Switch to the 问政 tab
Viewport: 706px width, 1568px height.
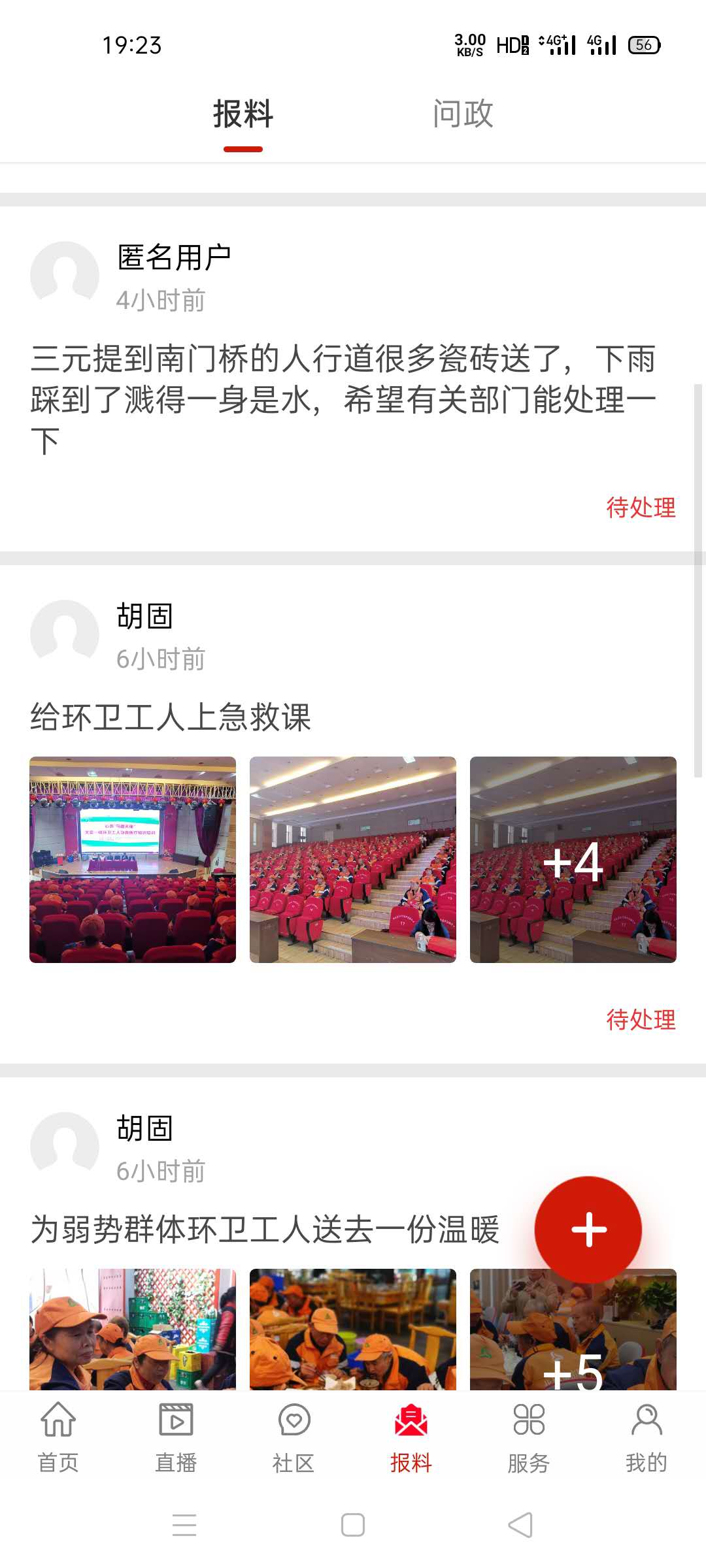point(462,114)
